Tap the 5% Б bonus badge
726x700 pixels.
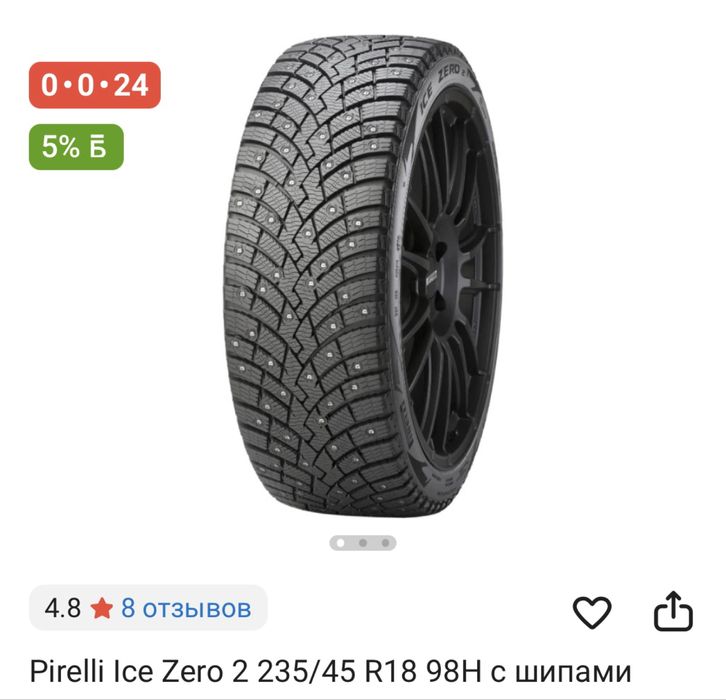75,146
